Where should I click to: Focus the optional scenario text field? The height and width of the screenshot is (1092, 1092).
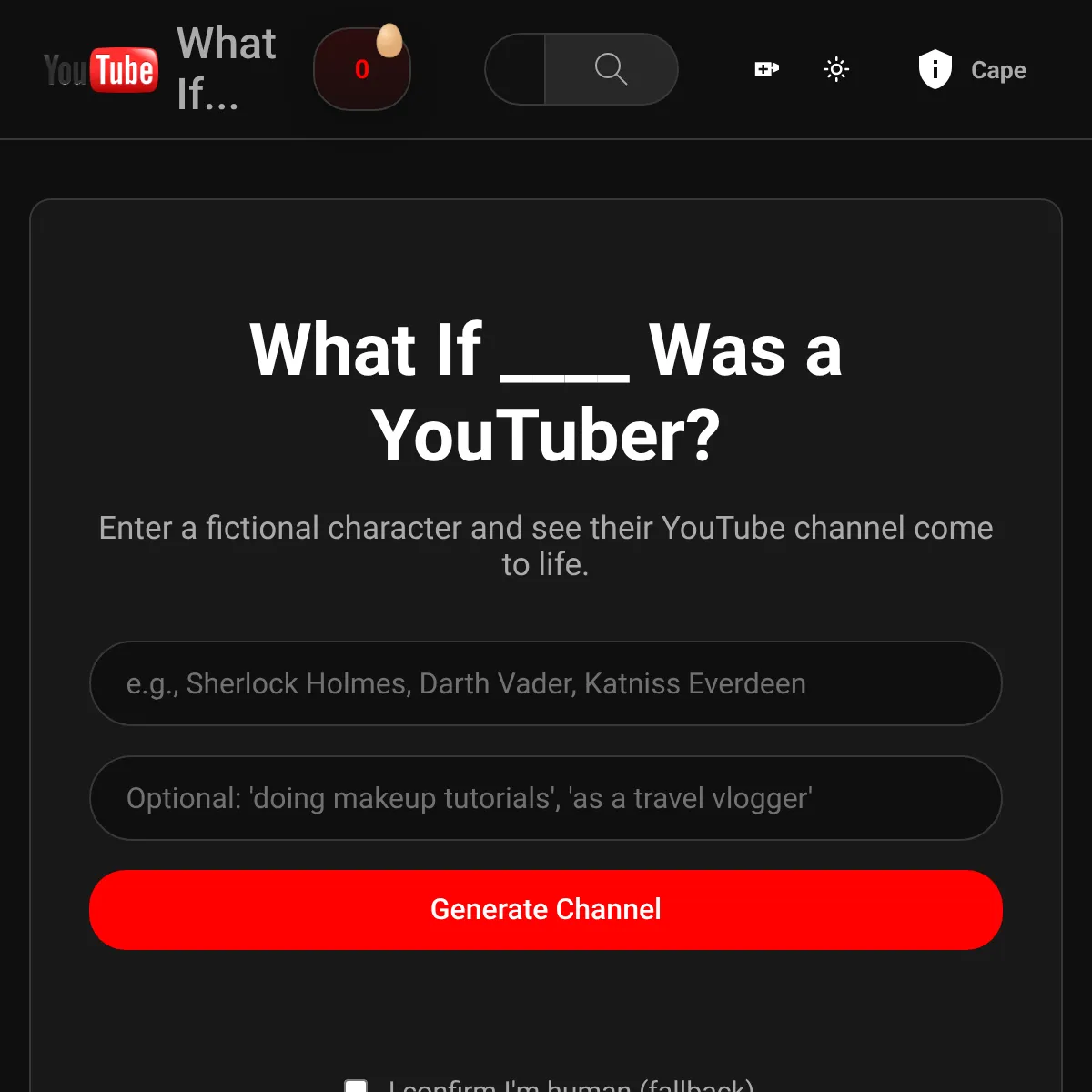tap(546, 798)
